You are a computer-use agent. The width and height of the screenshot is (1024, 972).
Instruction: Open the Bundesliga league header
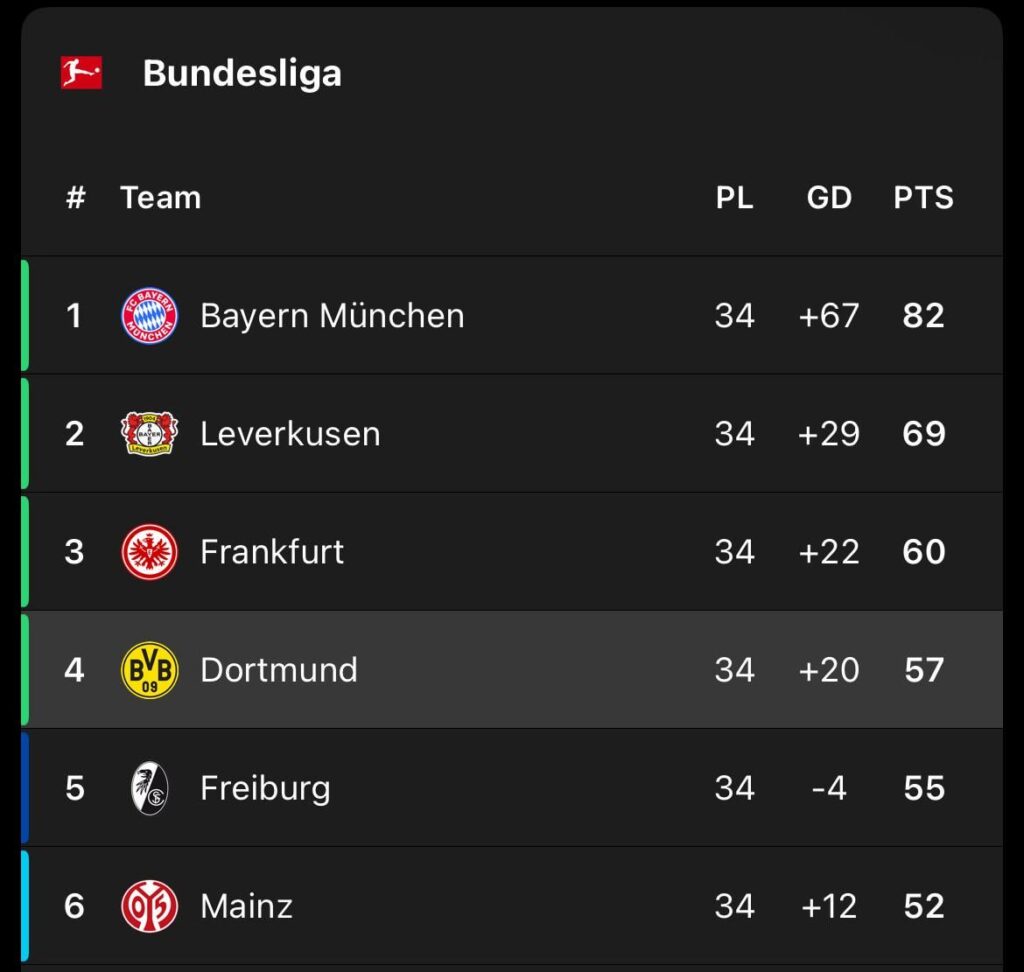click(x=242, y=73)
